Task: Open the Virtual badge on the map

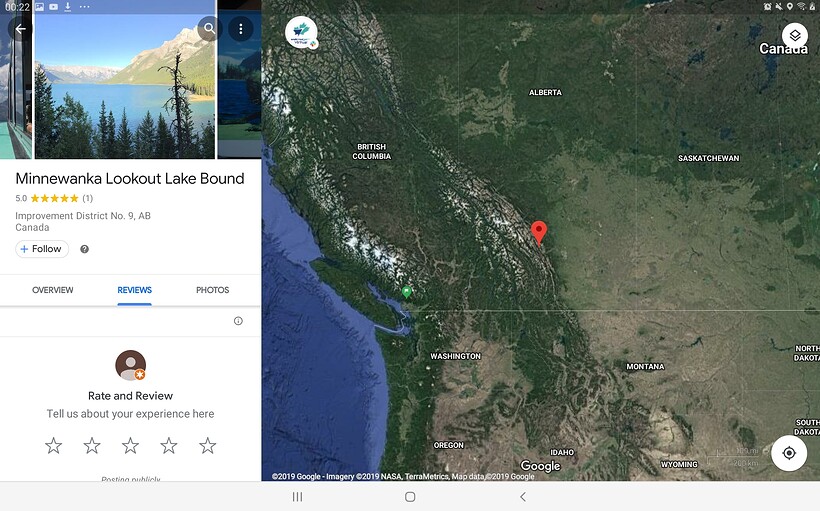Action: [x=301, y=33]
